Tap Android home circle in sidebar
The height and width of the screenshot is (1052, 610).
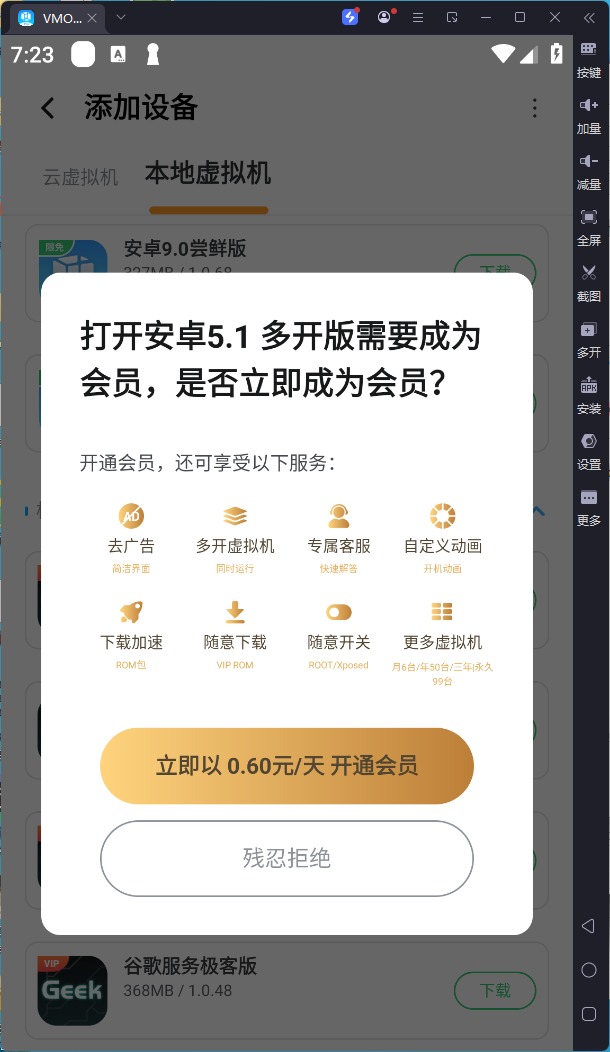pyautogui.click(x=589, y=970)
